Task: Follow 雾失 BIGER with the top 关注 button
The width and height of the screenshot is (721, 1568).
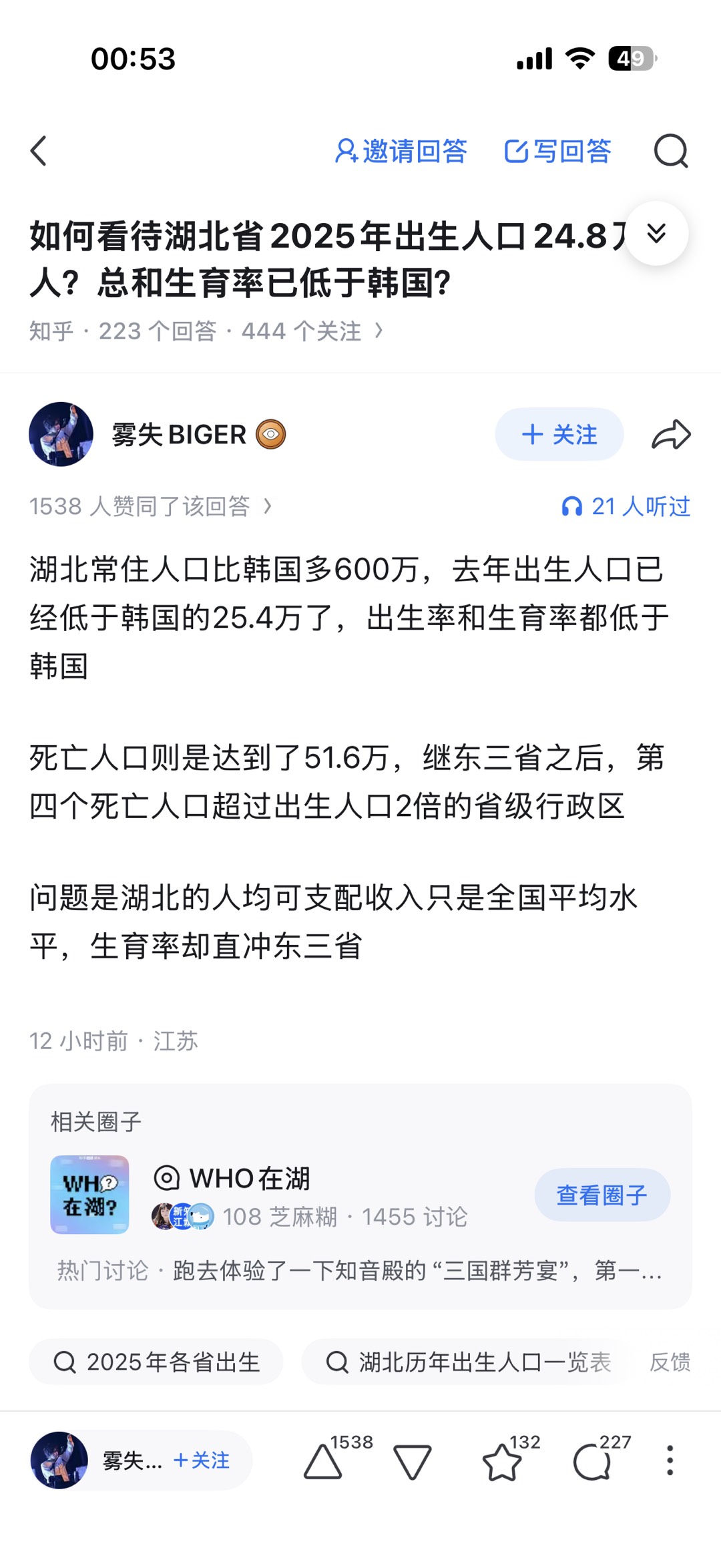Action: 559,435
